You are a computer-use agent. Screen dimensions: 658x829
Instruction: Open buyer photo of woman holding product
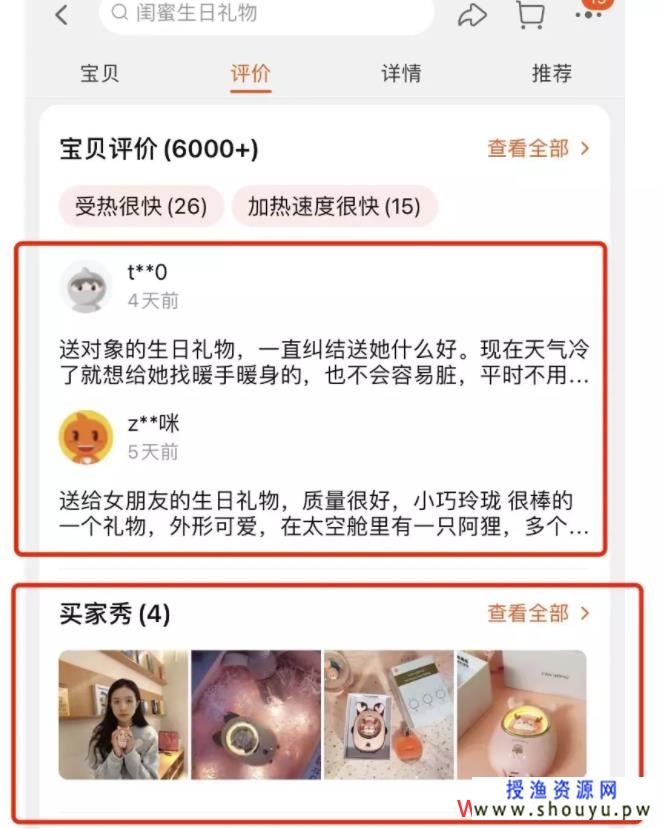click(x=123, y=714)
